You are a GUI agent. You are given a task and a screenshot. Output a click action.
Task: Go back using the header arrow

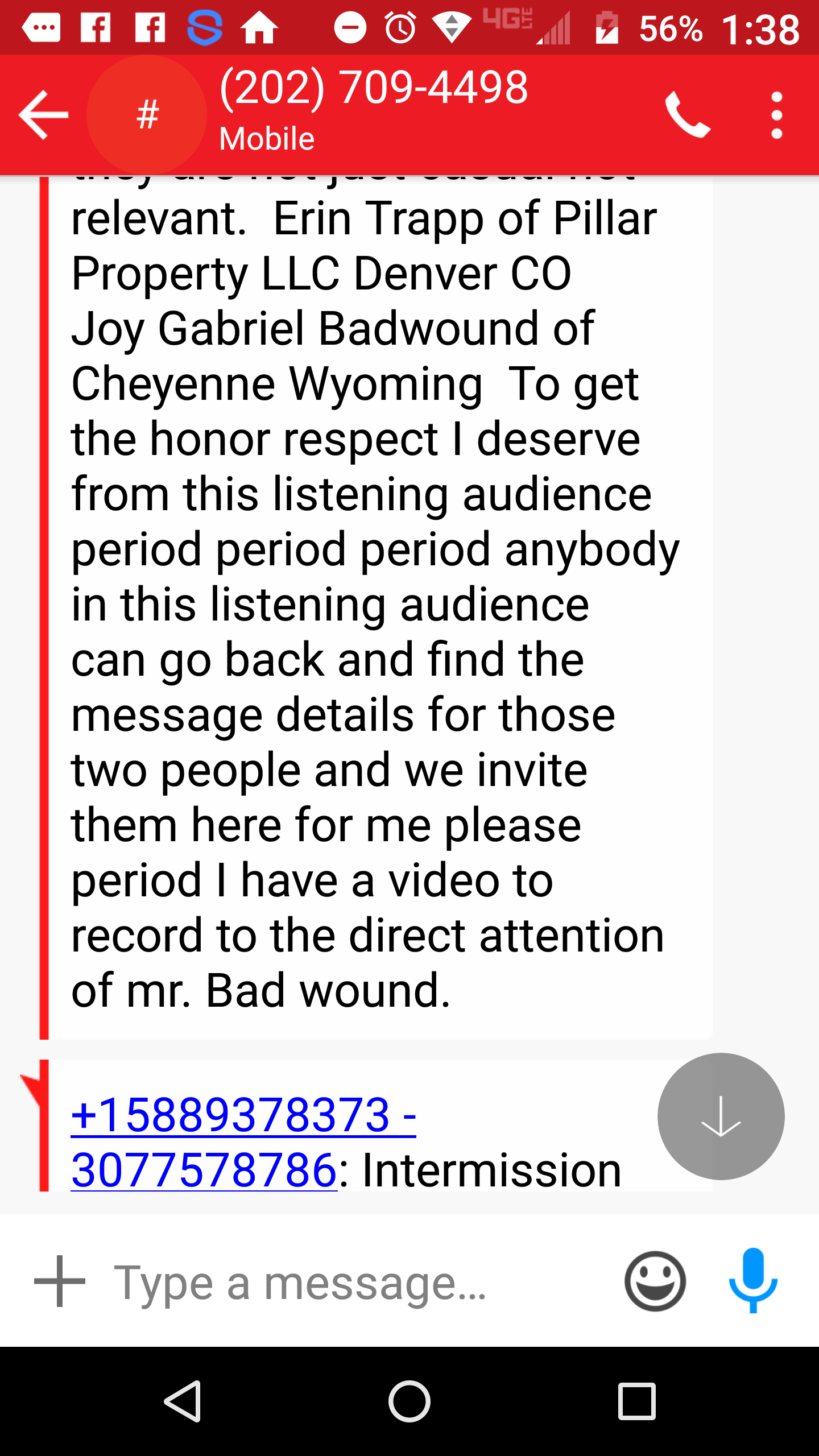44,114
